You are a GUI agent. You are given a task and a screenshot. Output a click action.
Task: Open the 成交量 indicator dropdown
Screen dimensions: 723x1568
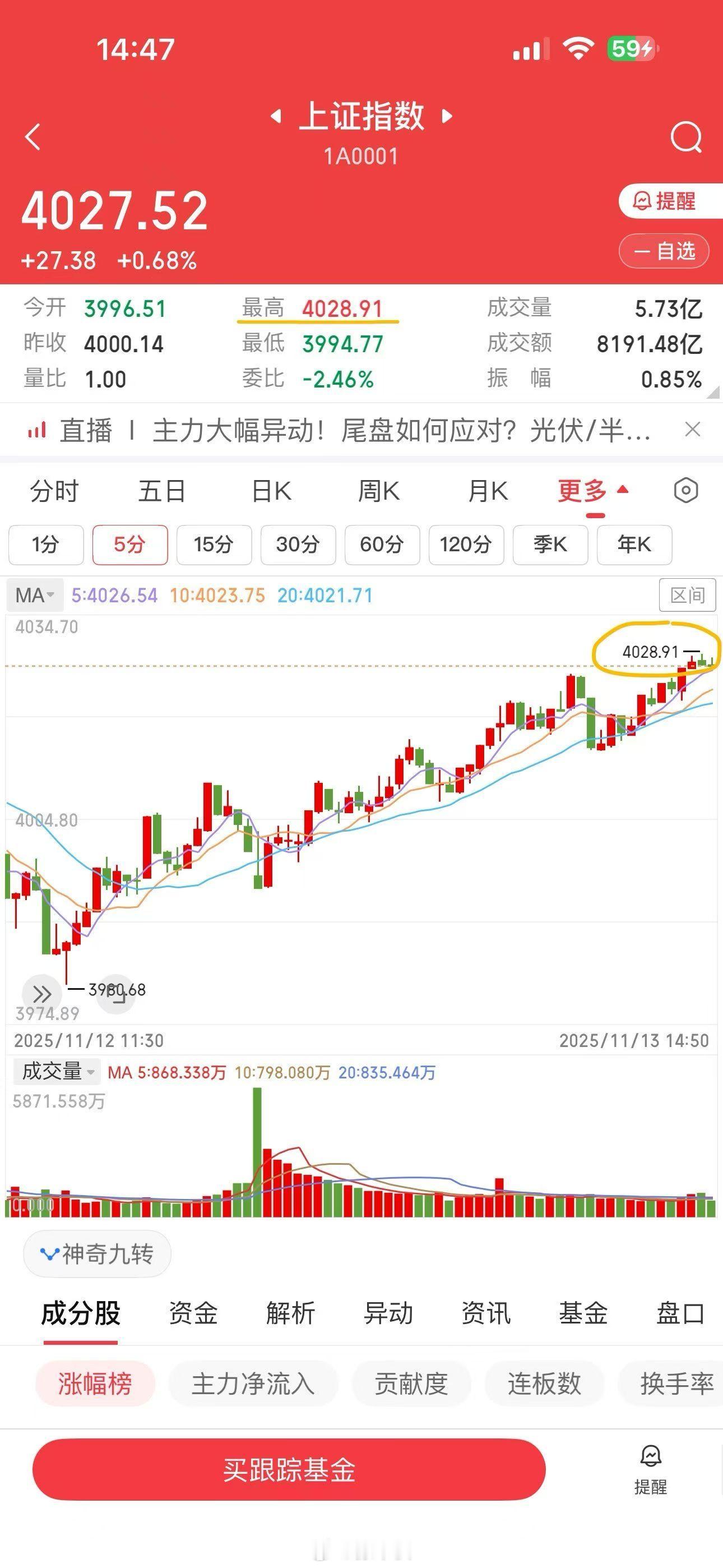click(56, 1071)
